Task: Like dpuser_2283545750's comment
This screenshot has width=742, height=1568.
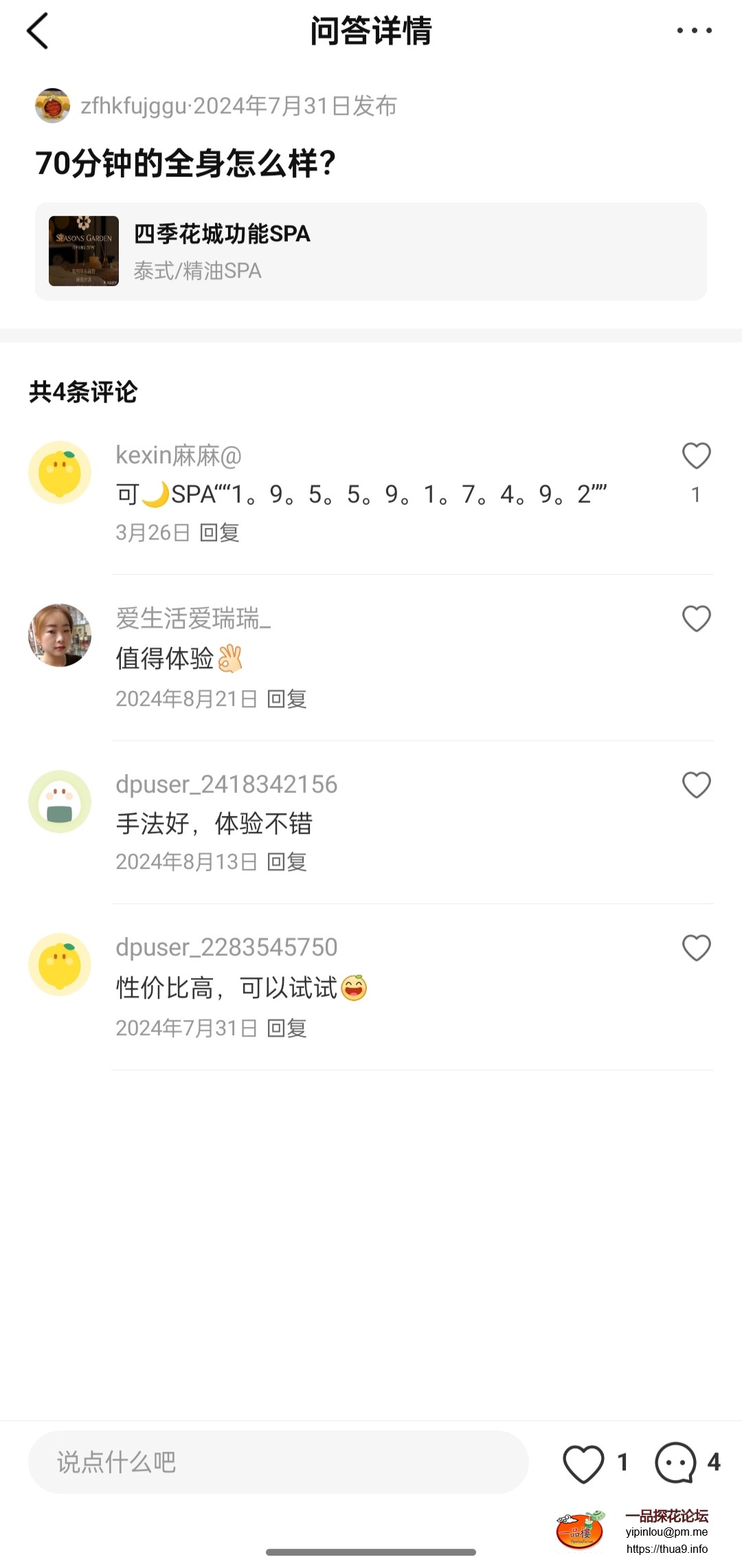Action: coord(696,948)
